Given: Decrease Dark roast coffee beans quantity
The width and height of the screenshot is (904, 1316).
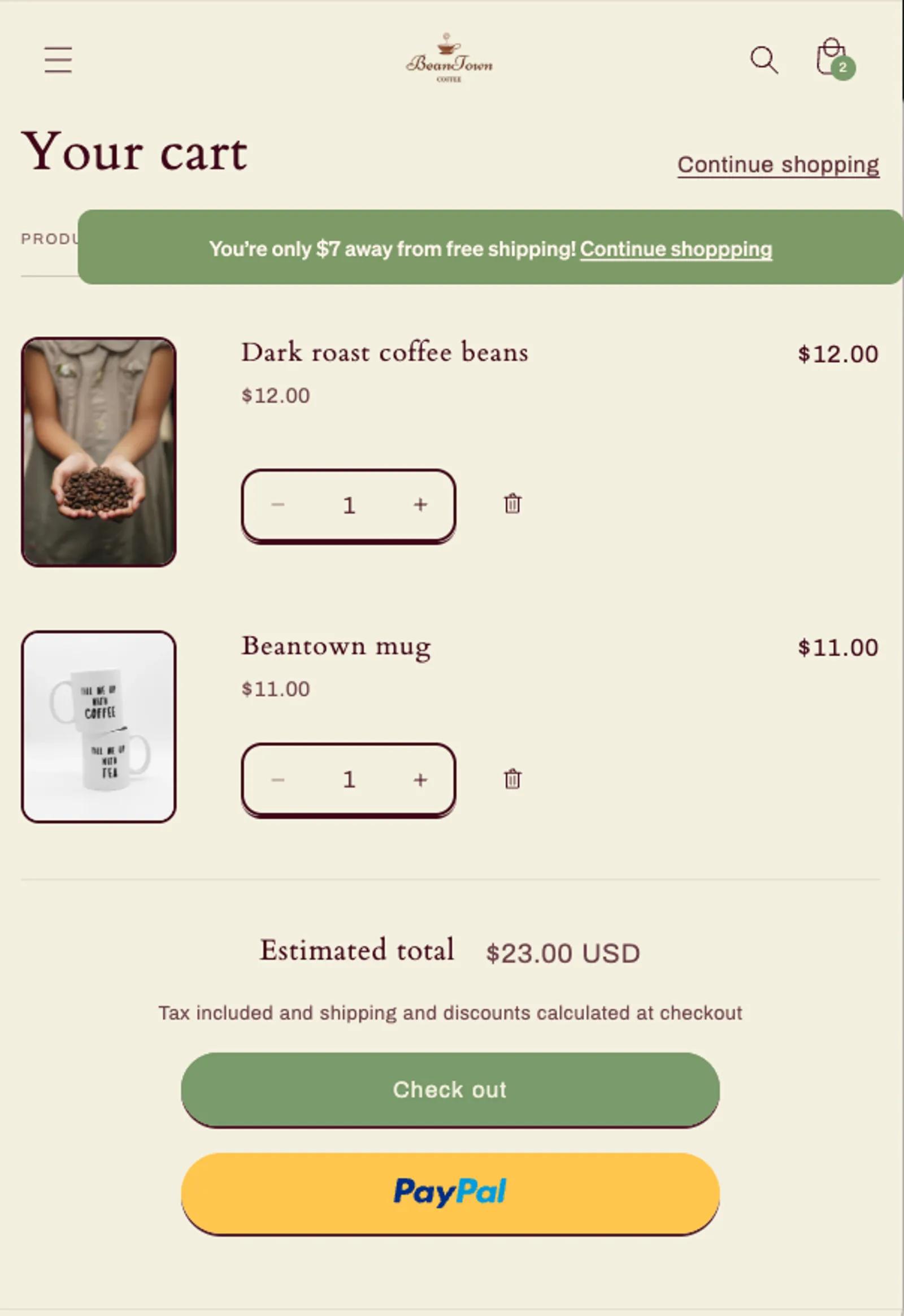Looking at the screenshot, I should click(277, 504).
